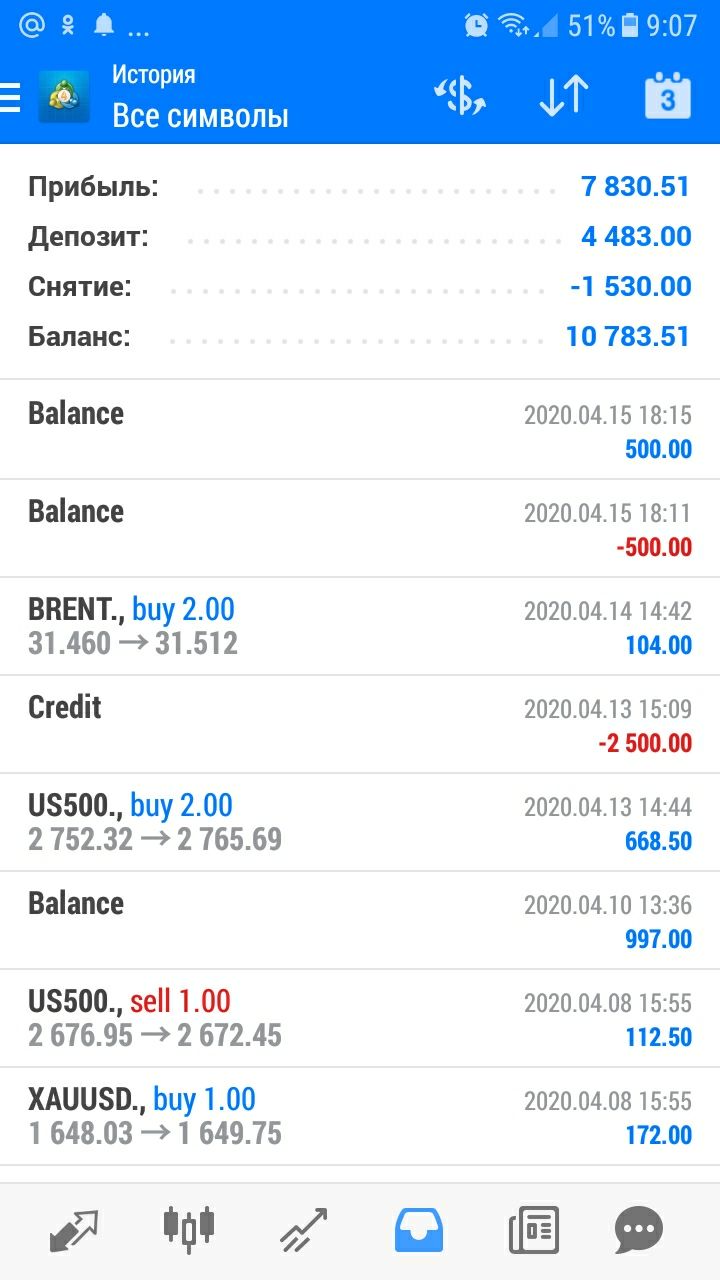
Task: Open the XAUUSD buy 1.00 trade
Action: (x=360, y=1116)
